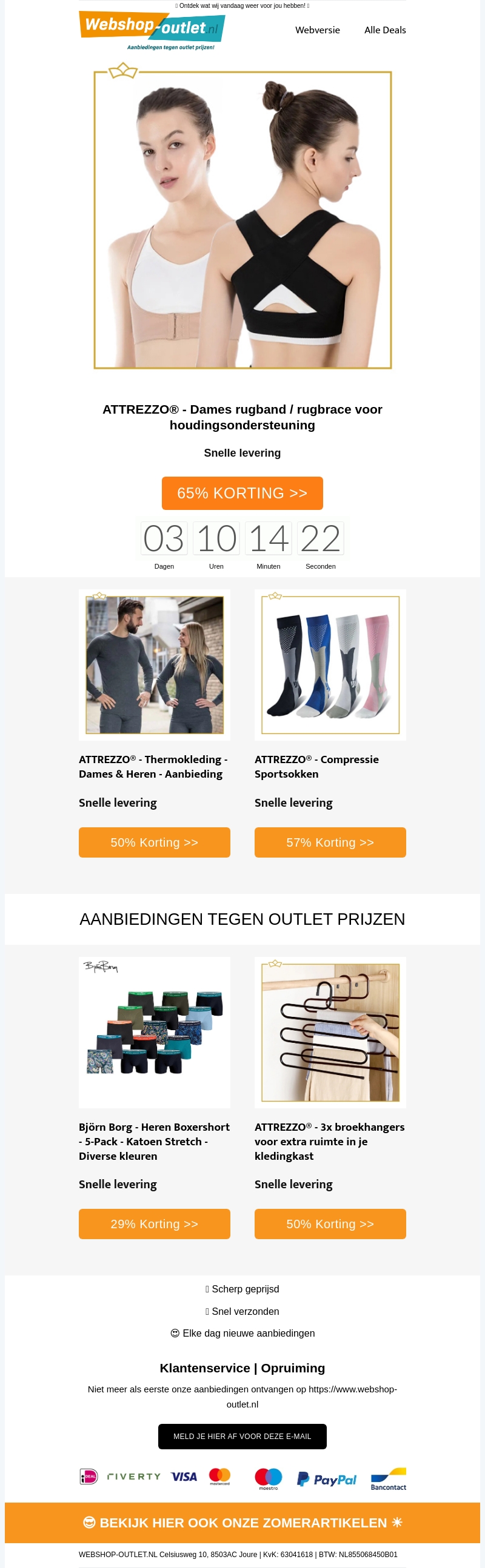View the Compressie Sportsokken image
Image resolution: width=485 pixels, height=1568 pixels.
tap(330, 665)
